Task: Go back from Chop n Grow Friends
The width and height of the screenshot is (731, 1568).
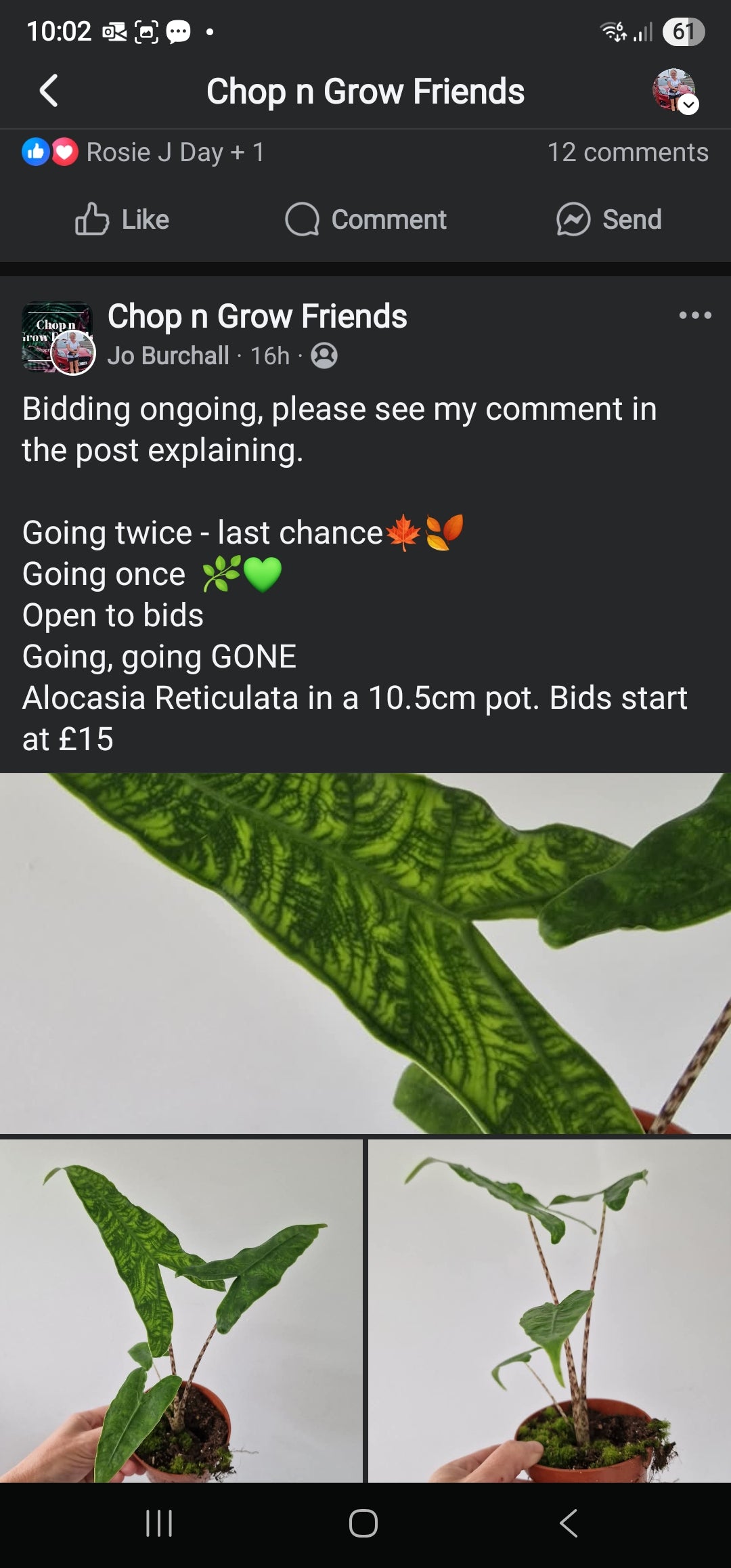Action: click(x=49, y=91)
